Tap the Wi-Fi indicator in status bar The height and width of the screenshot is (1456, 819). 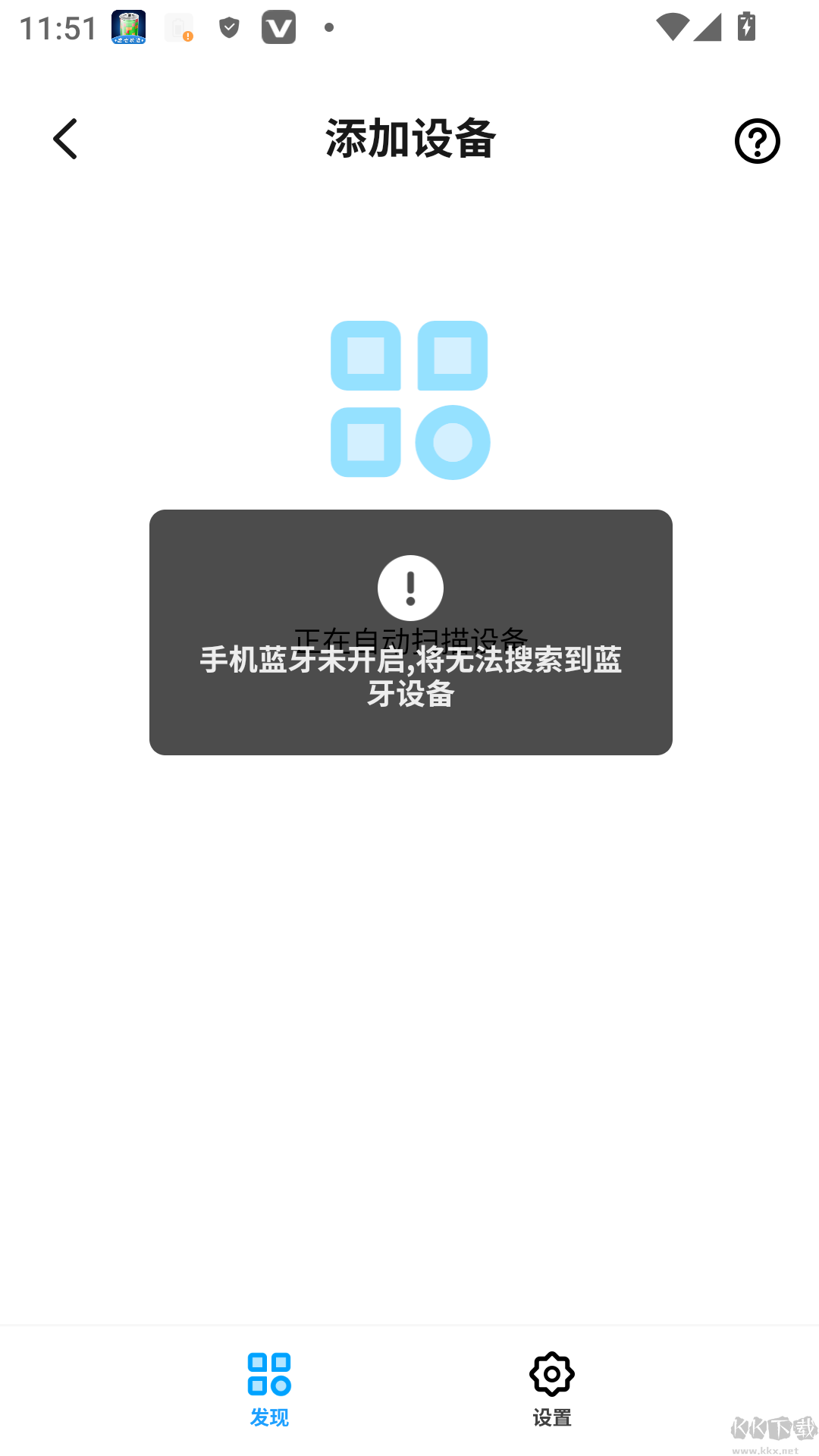click(x=673, y=27)
